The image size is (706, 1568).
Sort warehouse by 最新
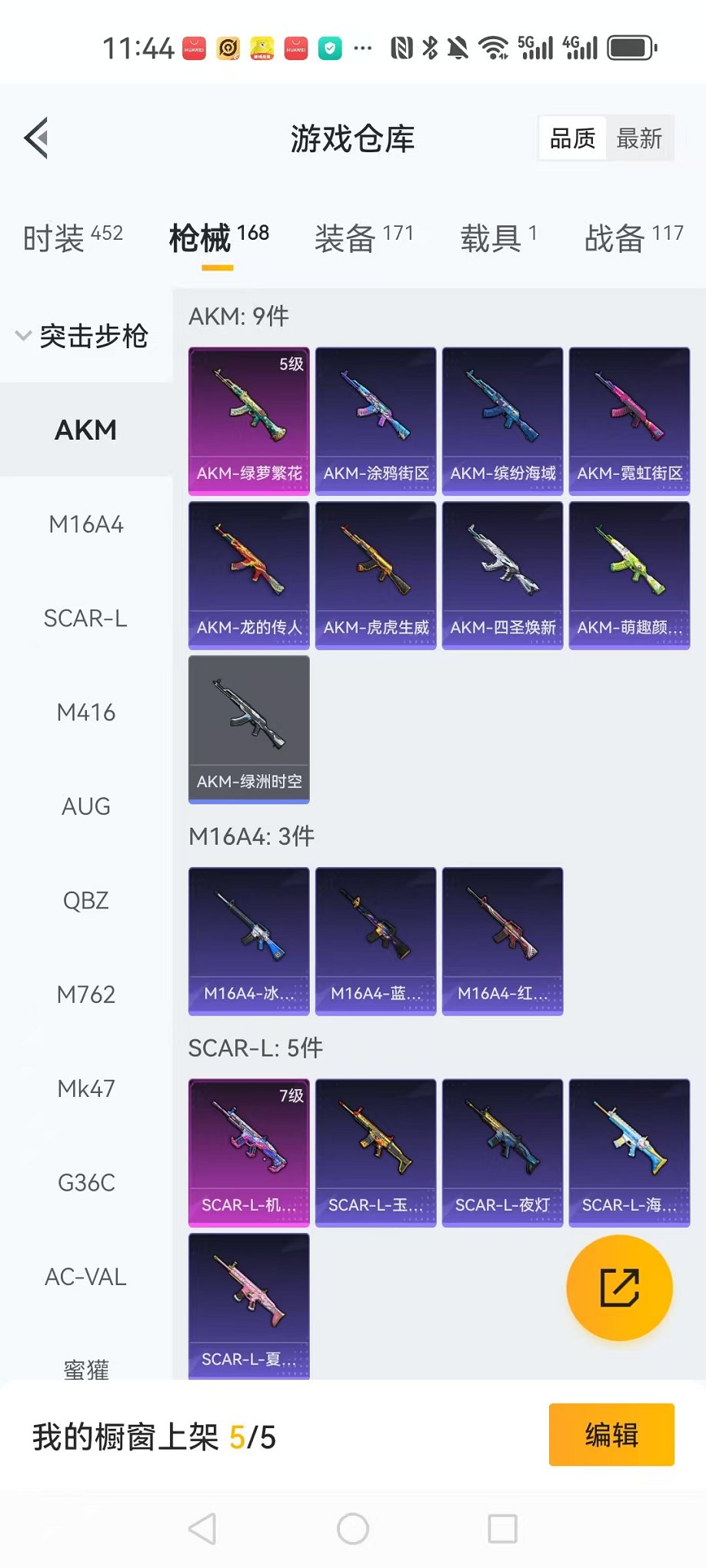pyautogui.click(x=639, y=138)
